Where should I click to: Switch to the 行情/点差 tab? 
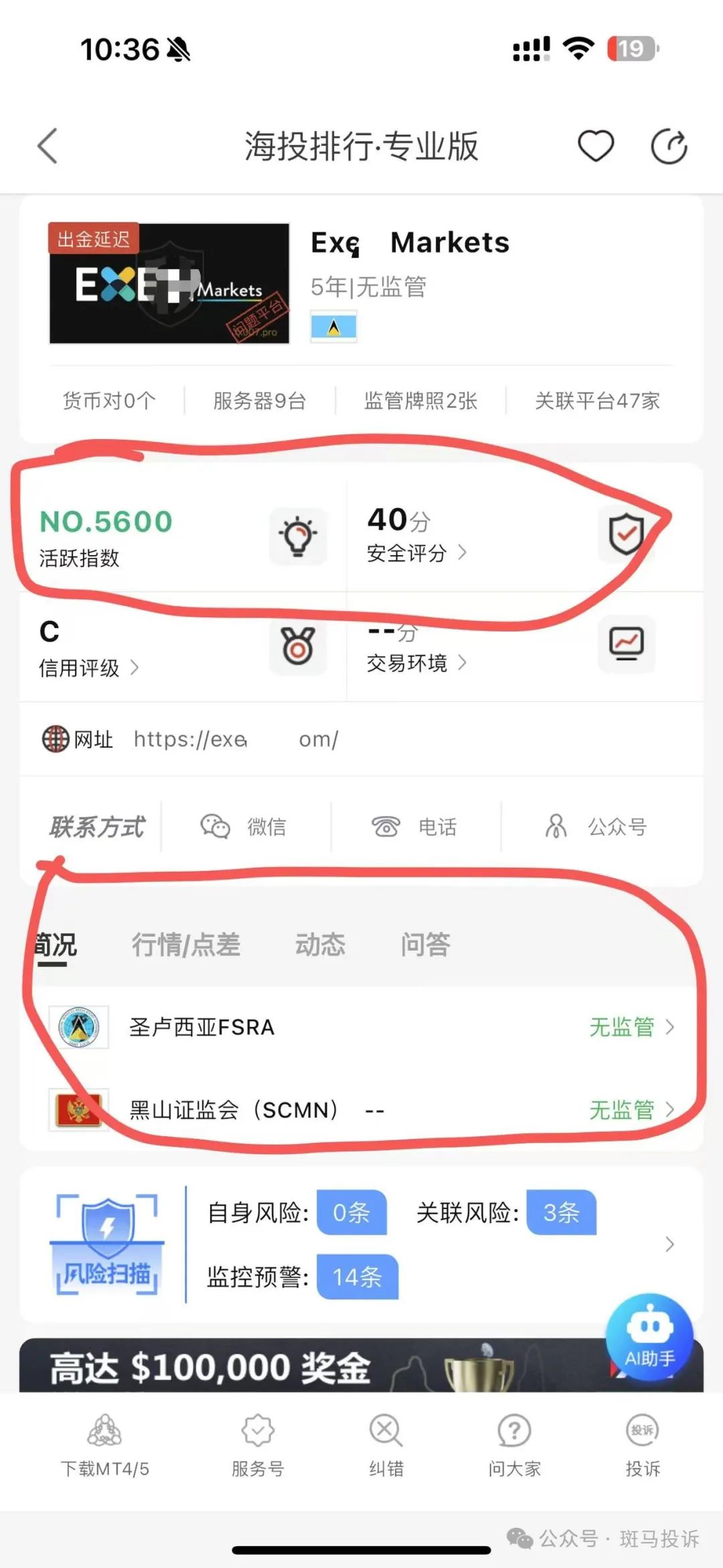tap(186, 945)
